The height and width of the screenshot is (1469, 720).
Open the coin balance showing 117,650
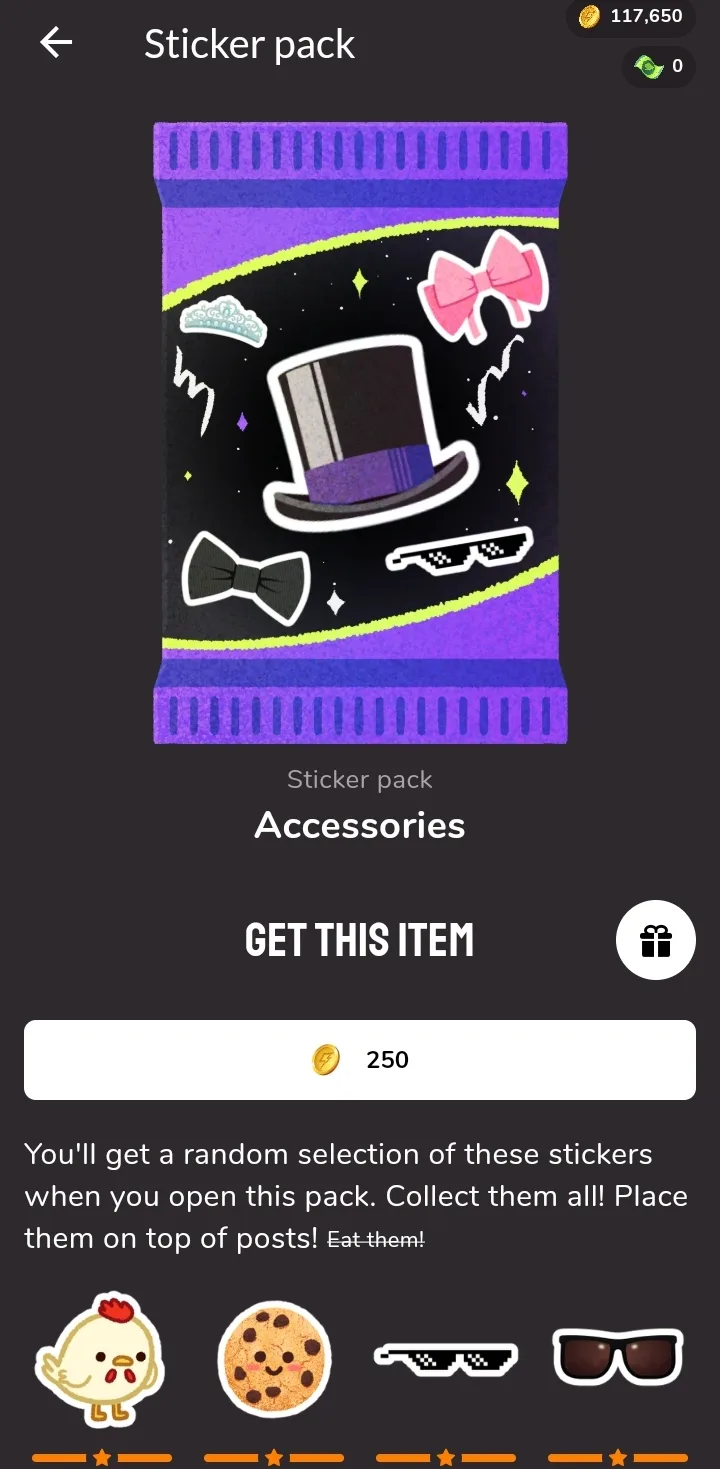(x=631, y=17)
